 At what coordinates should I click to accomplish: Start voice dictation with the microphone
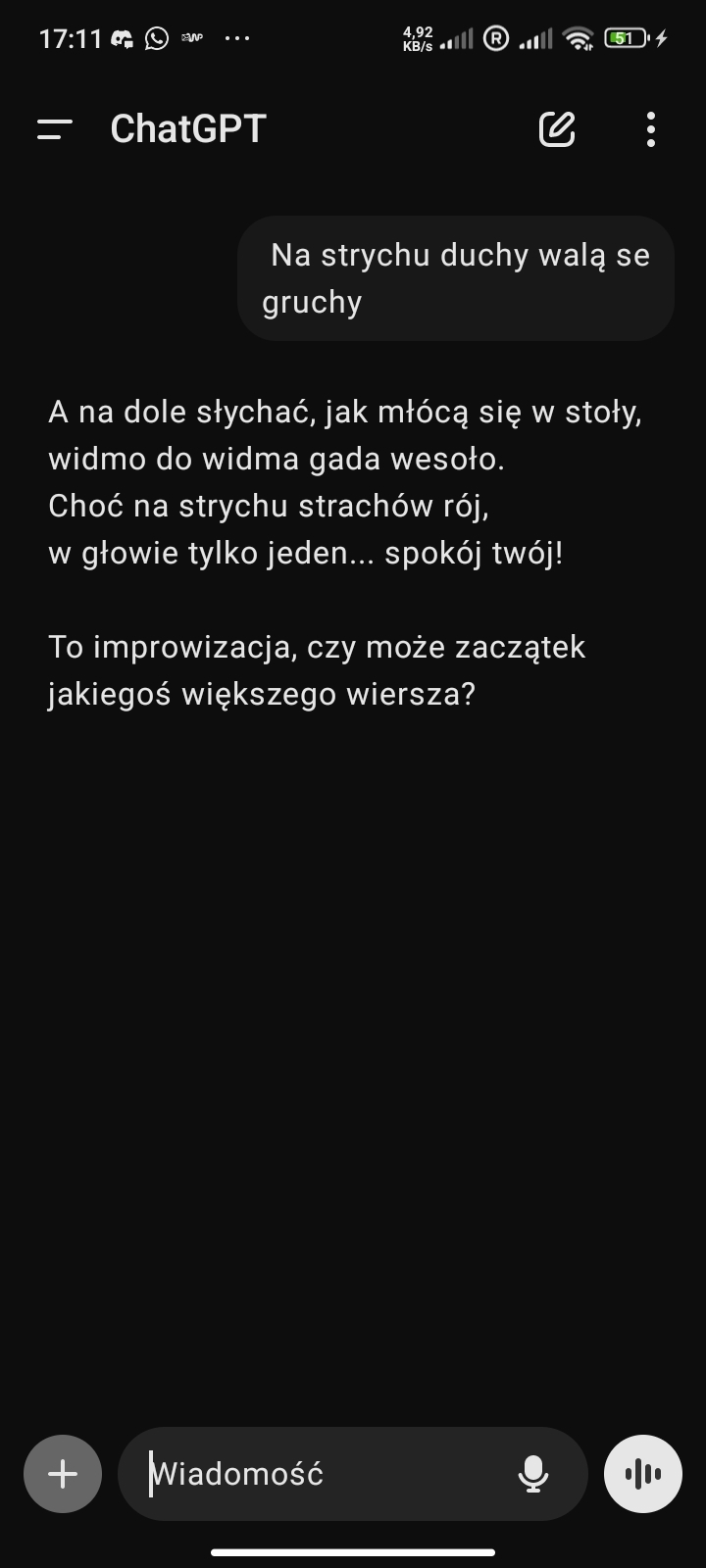[x=532, y=1474]
